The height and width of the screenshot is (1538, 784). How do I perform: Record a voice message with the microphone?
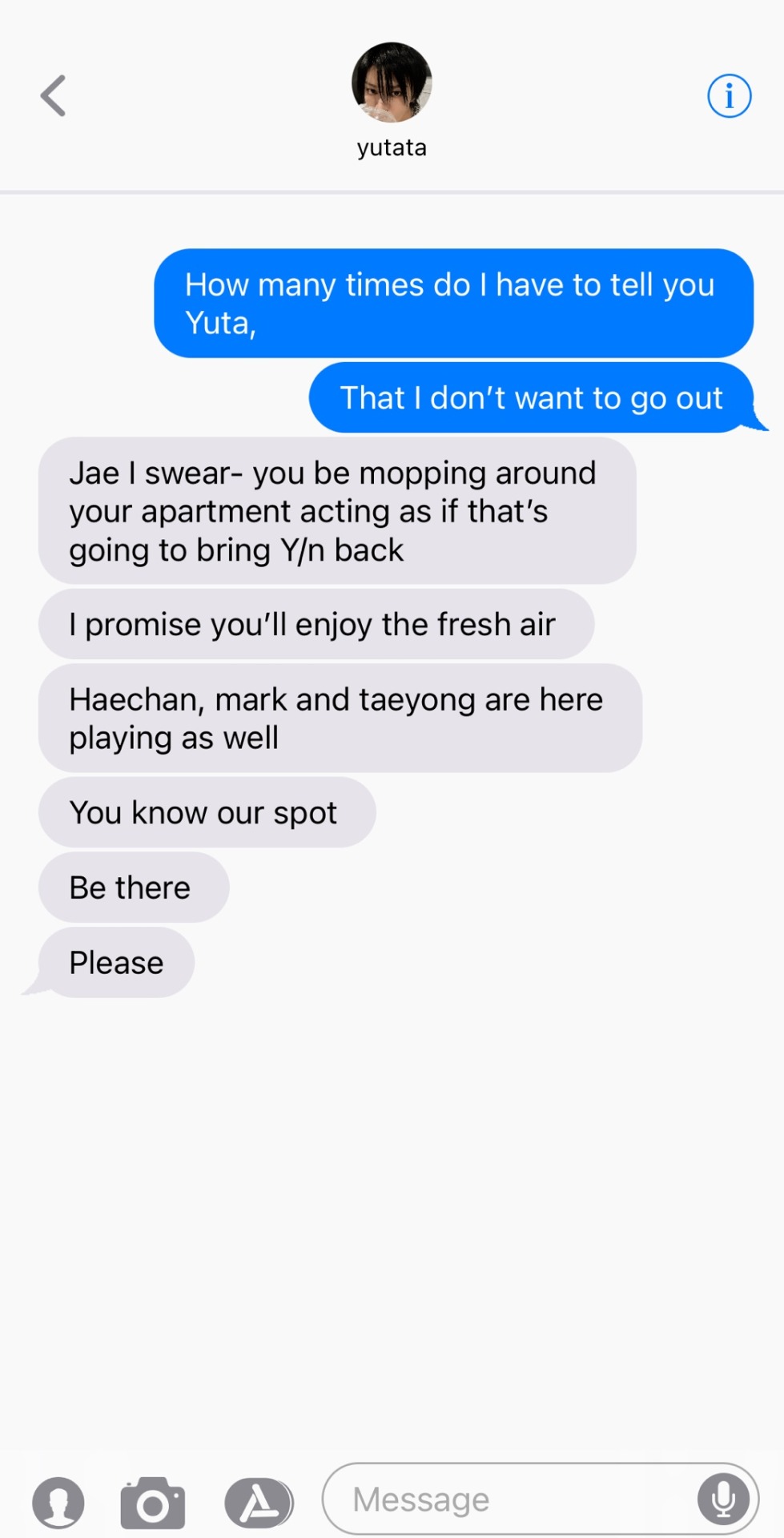pyautogui.click(x=723, y=1499)
